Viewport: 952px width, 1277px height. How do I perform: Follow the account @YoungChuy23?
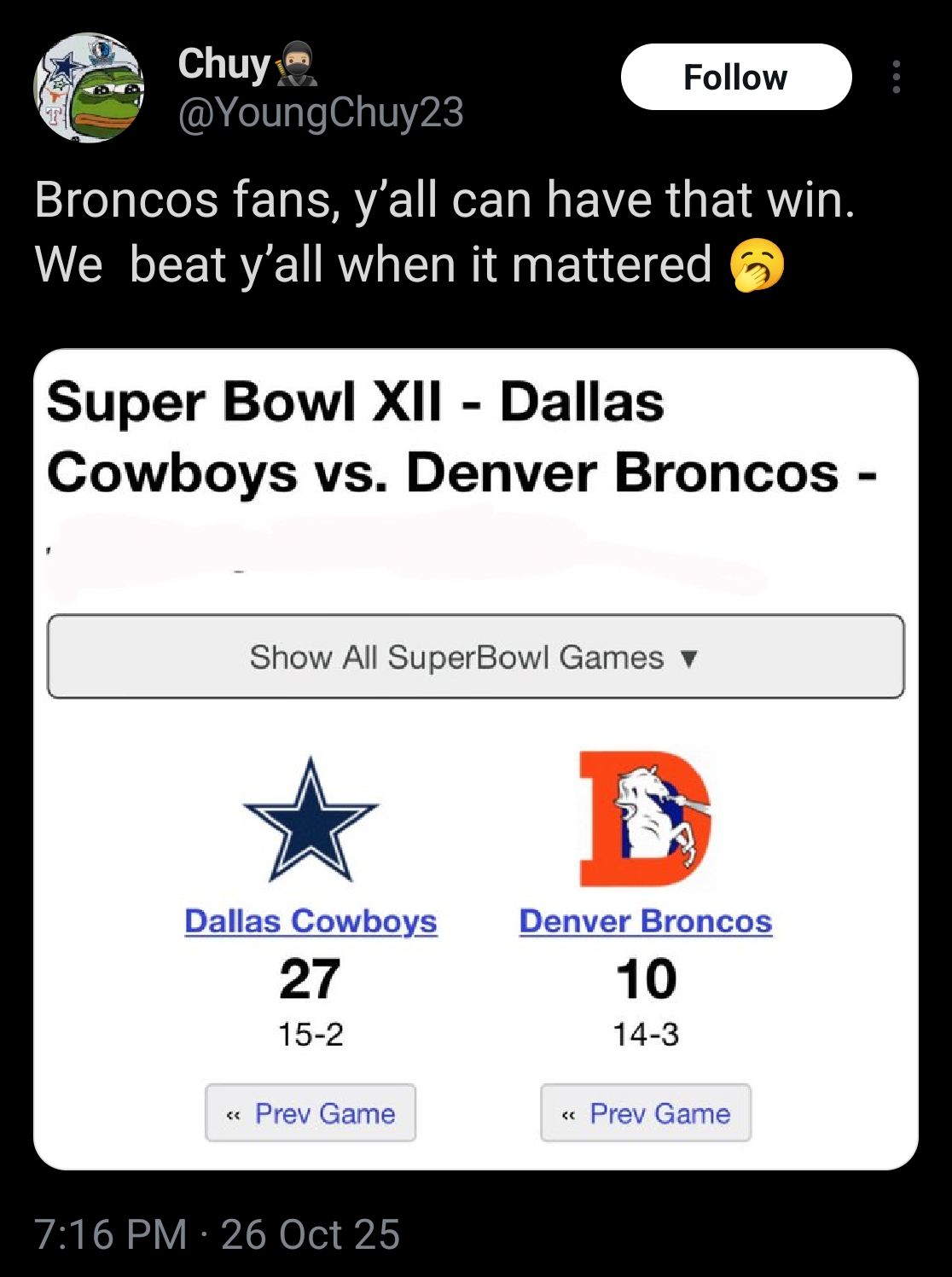(x=735, y=77)
